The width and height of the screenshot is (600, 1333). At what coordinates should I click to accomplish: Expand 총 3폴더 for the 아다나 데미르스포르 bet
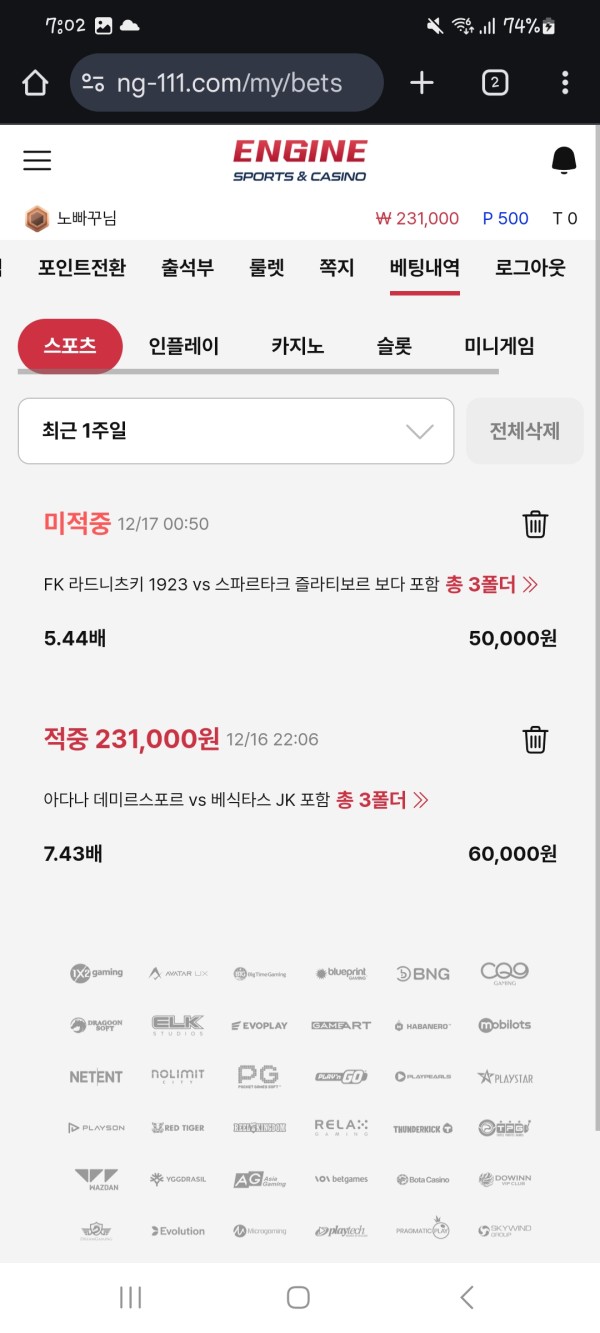point(382,800)
